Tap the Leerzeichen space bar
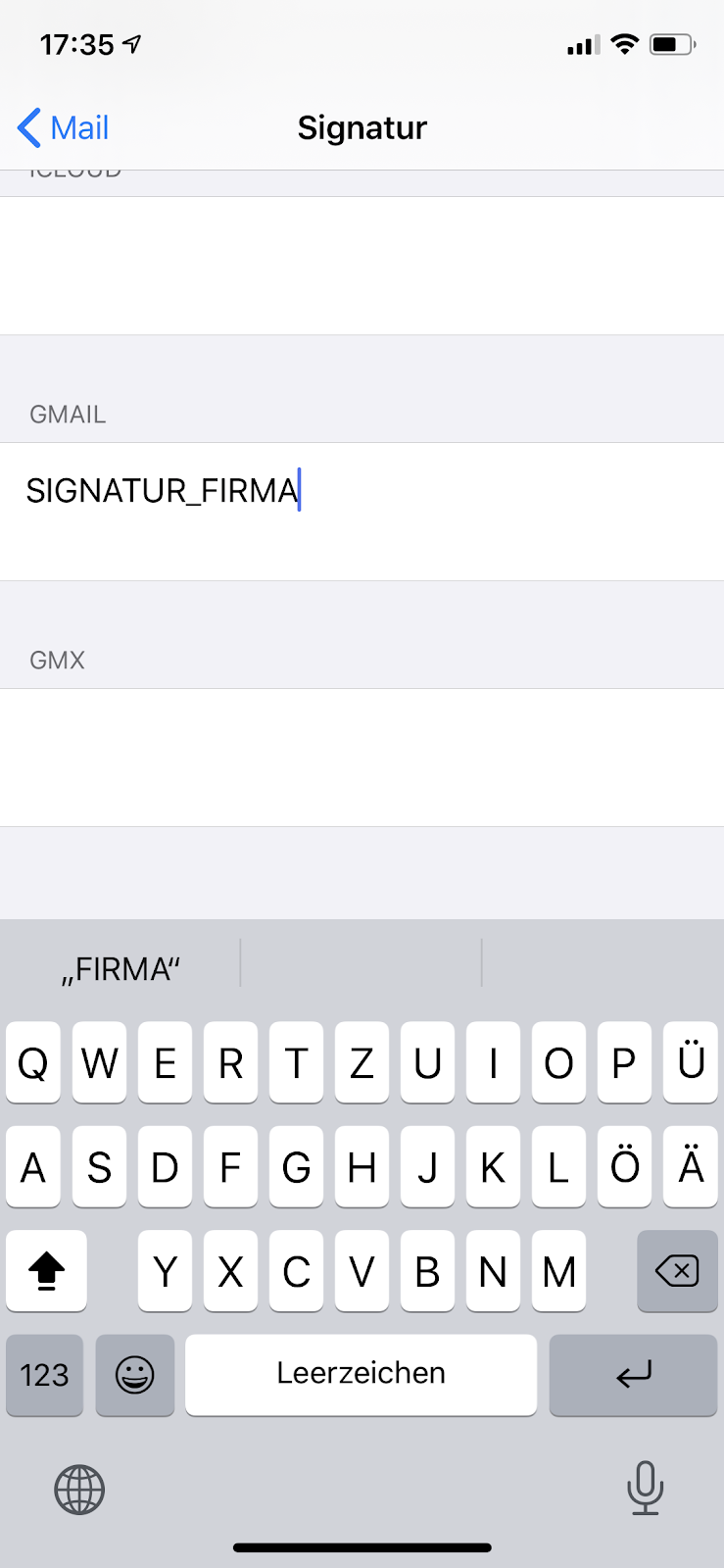Screen dimensions: 724x1568 point(361,1374)
